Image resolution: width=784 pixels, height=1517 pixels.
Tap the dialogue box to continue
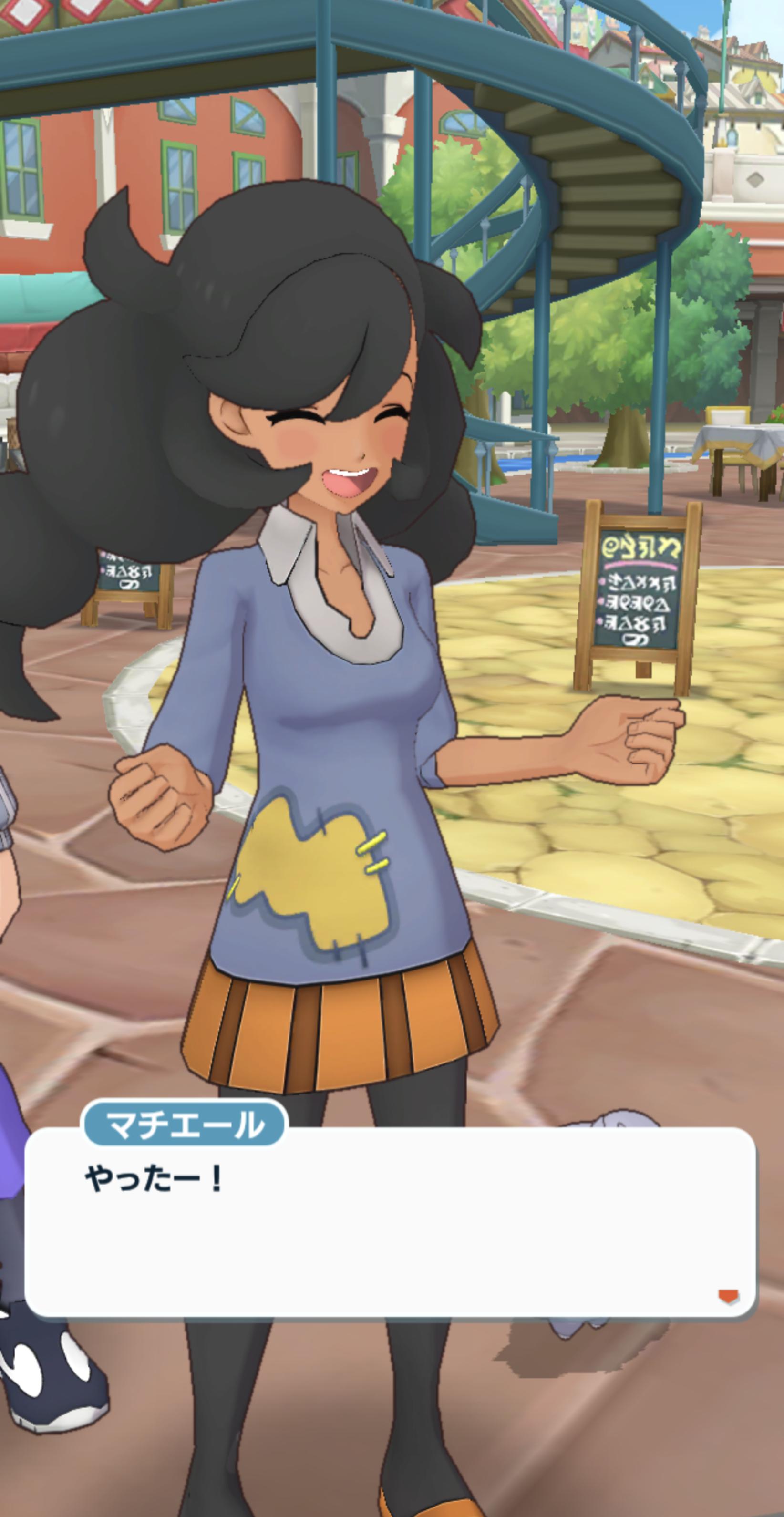(x=390, y=1230)
